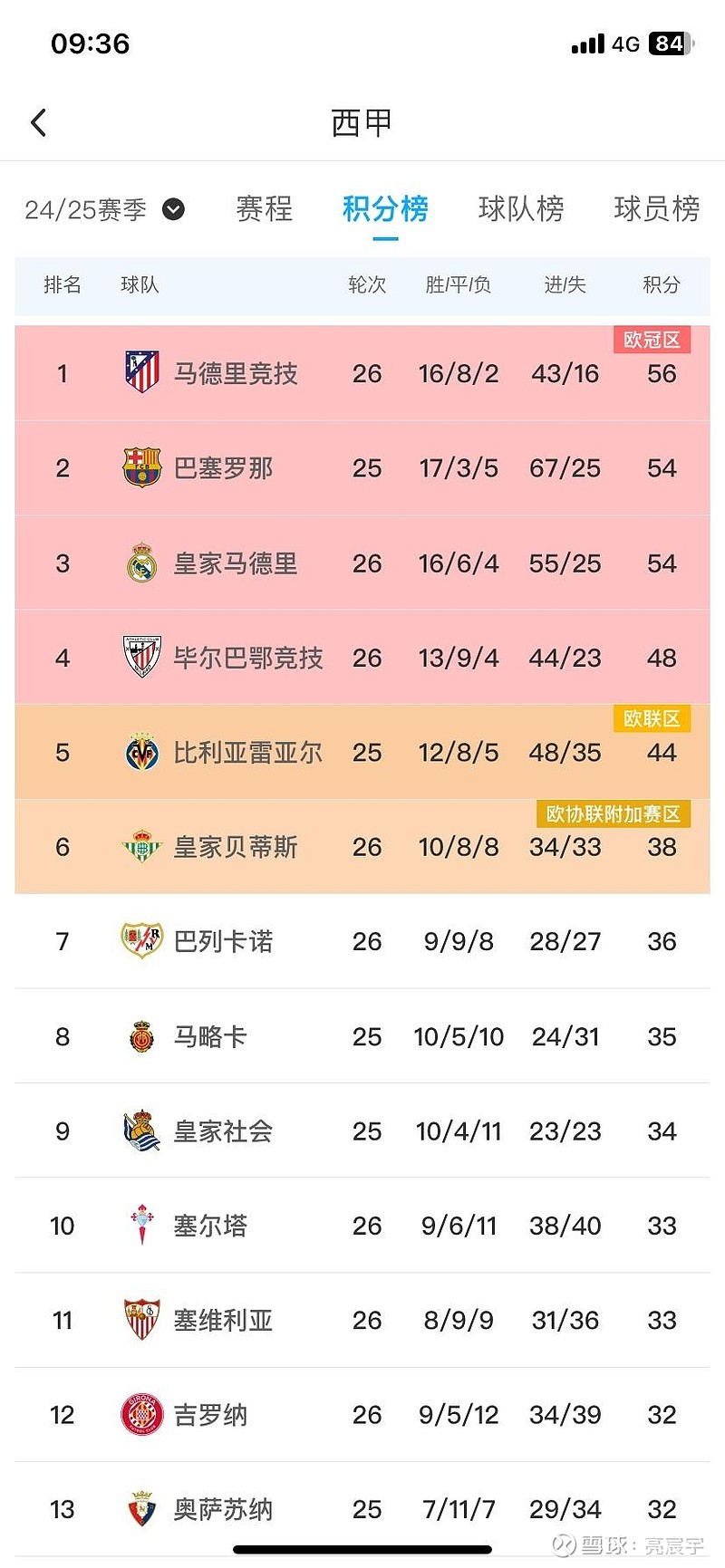This screenshot has width=725, height=1568.
Task: Tap the 奥萨苏纳 team row
Action: coord(223,1509)
